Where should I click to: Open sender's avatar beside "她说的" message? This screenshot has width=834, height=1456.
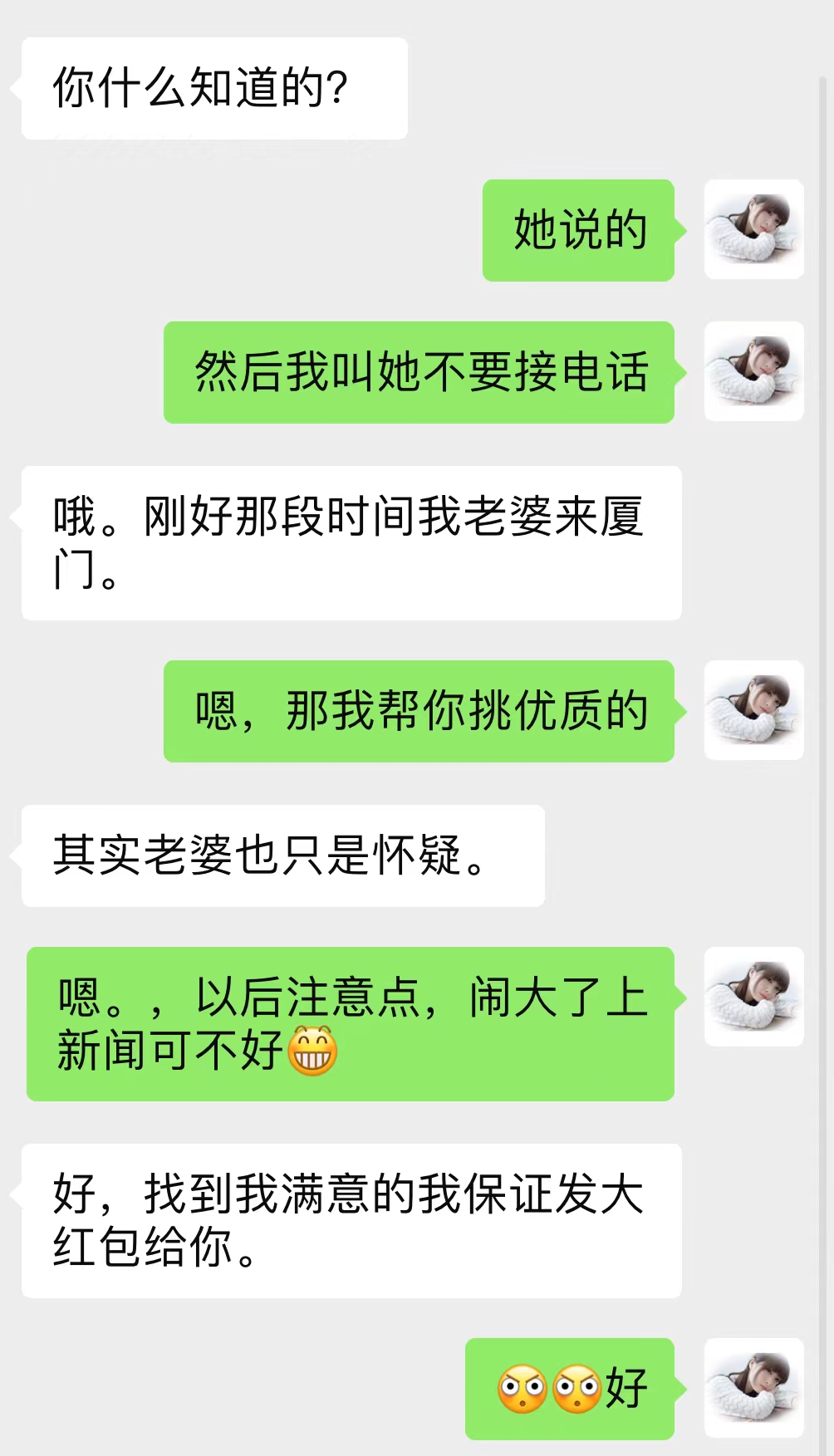click(x=753, y=229)
